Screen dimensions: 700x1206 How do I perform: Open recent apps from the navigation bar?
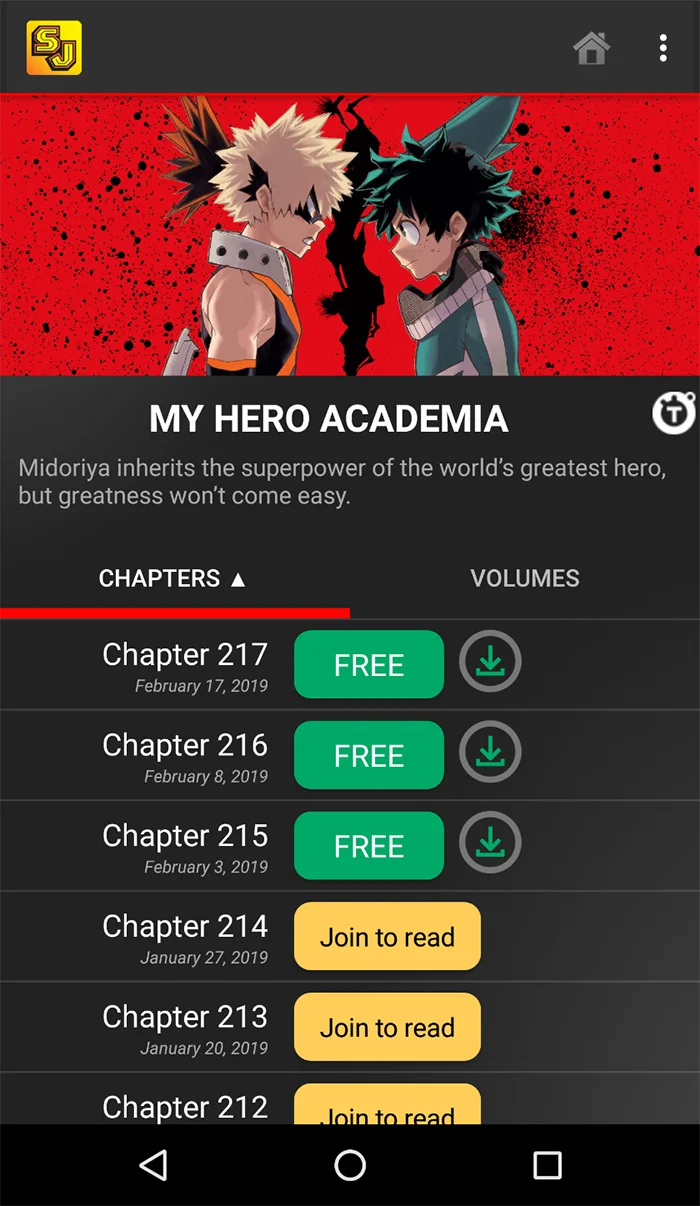tap(547, 1165)
